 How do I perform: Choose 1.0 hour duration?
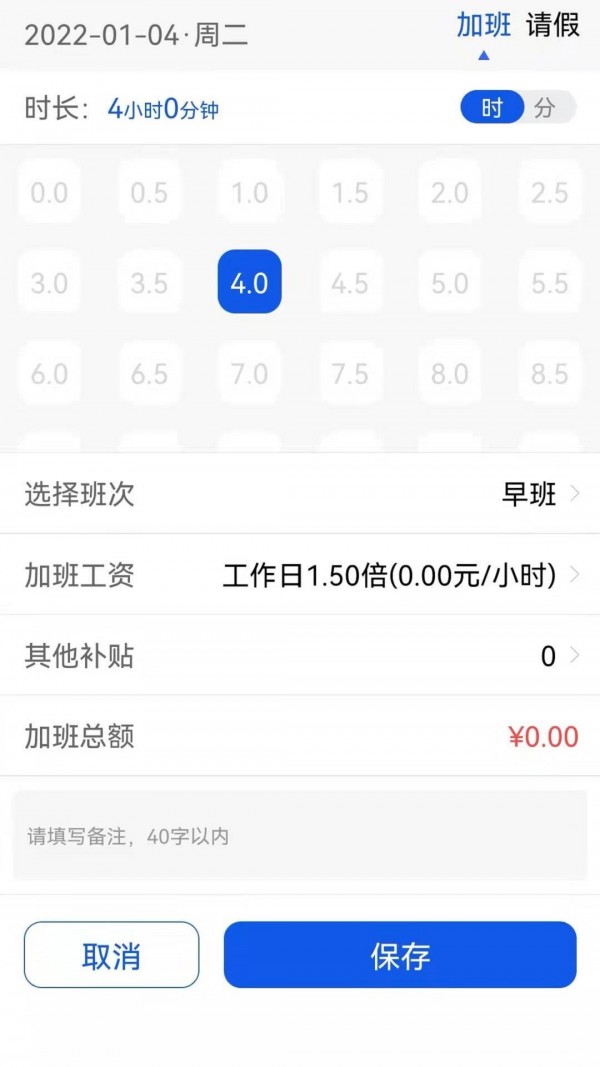click(249, 192)
